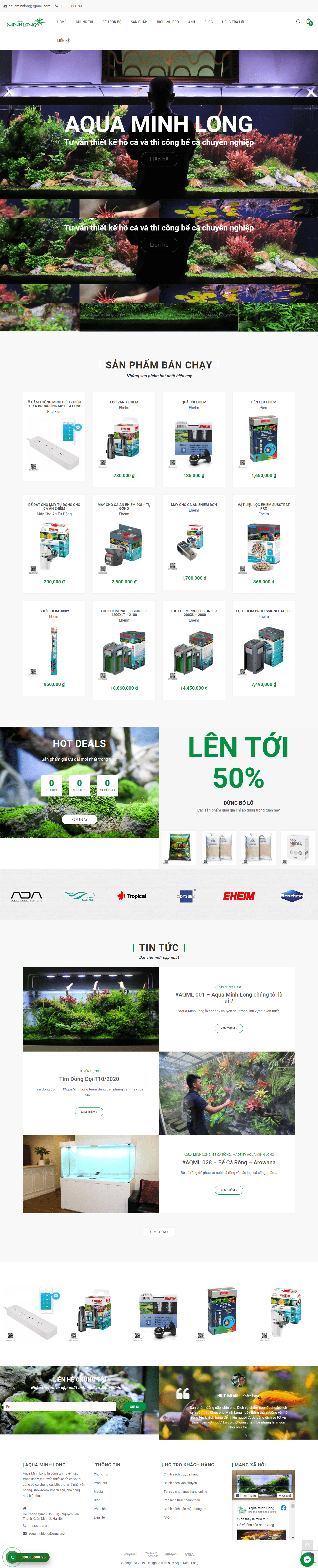Open the Blog menu item
The image size is (318, 1568).
pyautogui.click(x=209, y=22)
